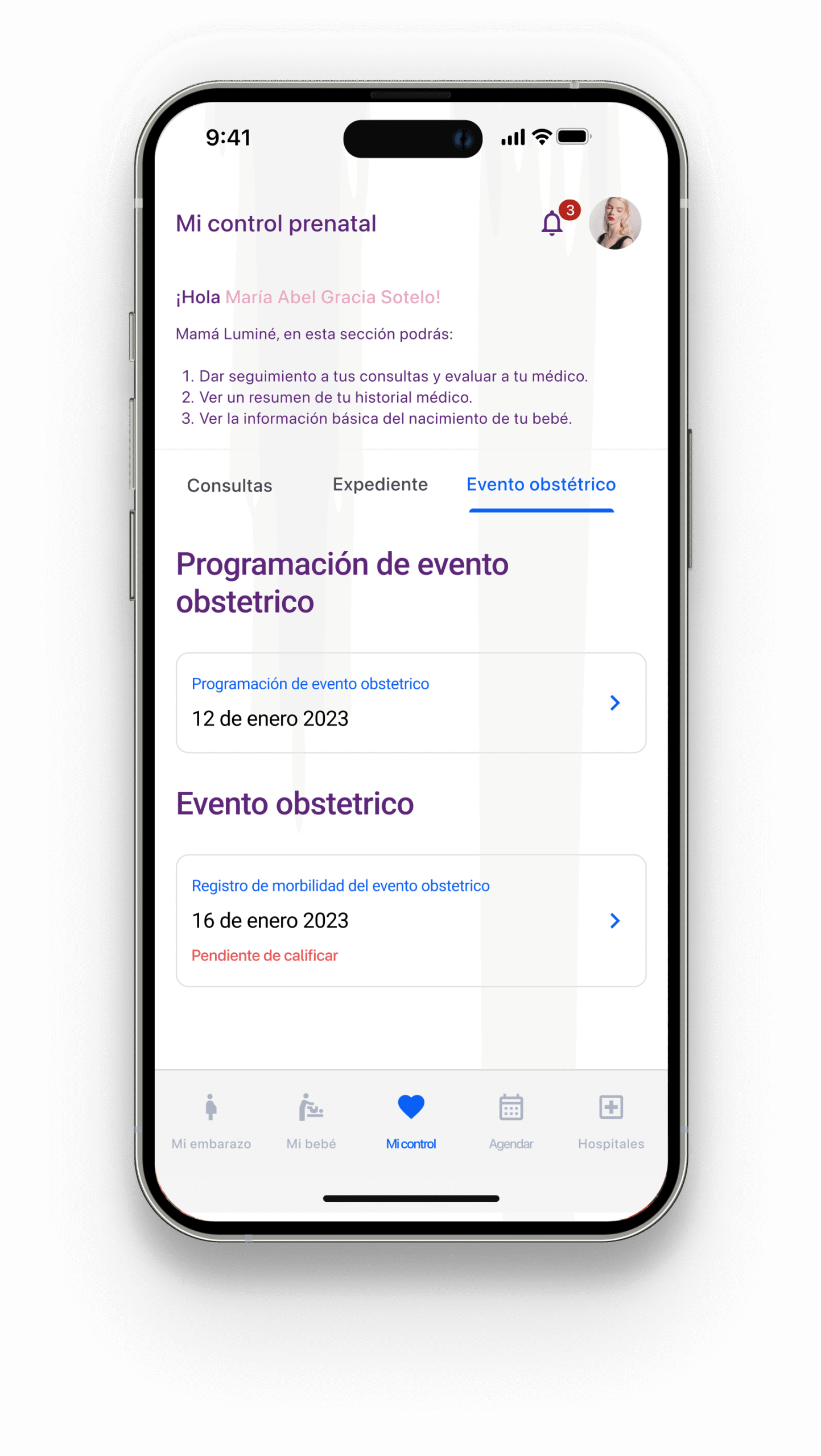Go to Mi embarazo in bottom navigation
The image size is (821, 1456).
pyautogui.click(x=211, y=1120)
